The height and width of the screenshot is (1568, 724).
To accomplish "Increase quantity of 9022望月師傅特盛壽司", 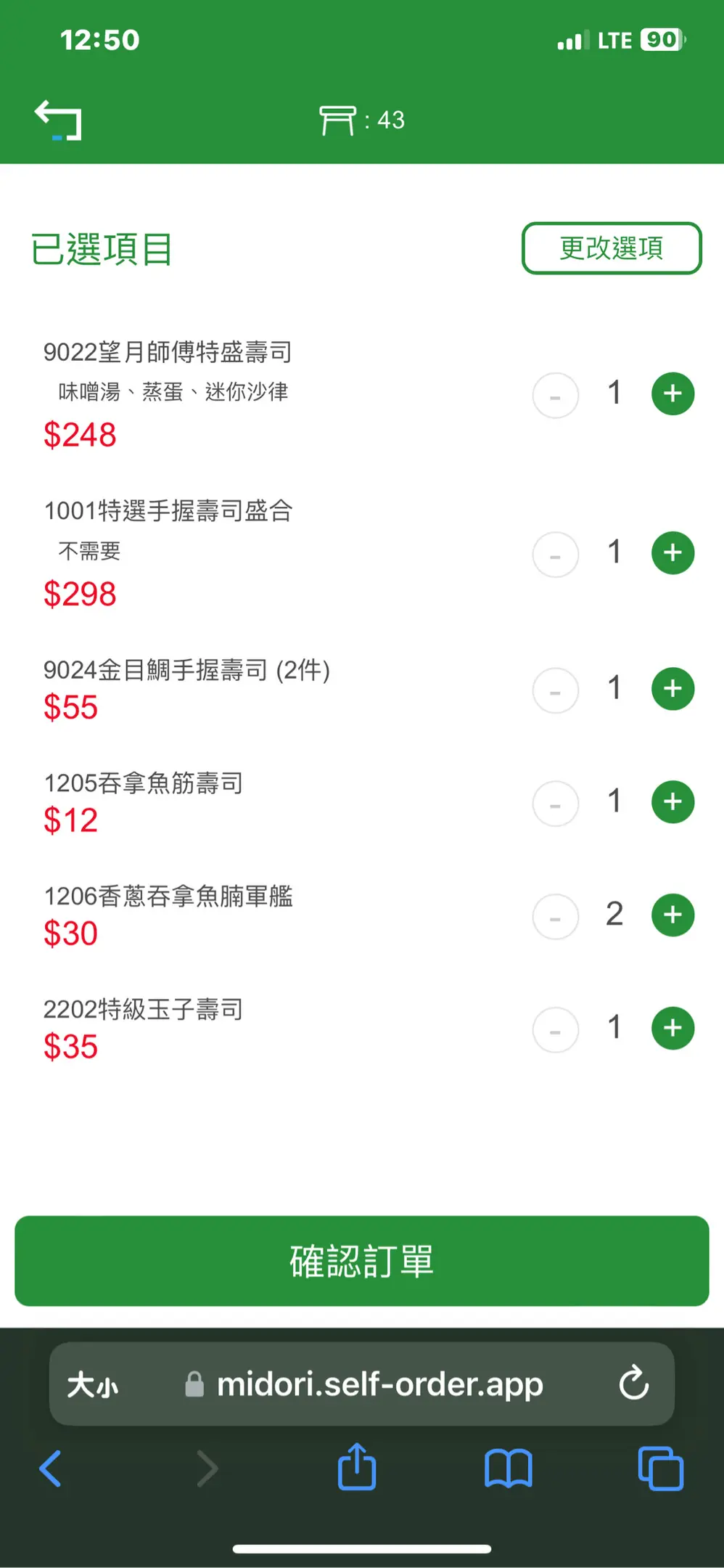I will [x=673, y=394].
